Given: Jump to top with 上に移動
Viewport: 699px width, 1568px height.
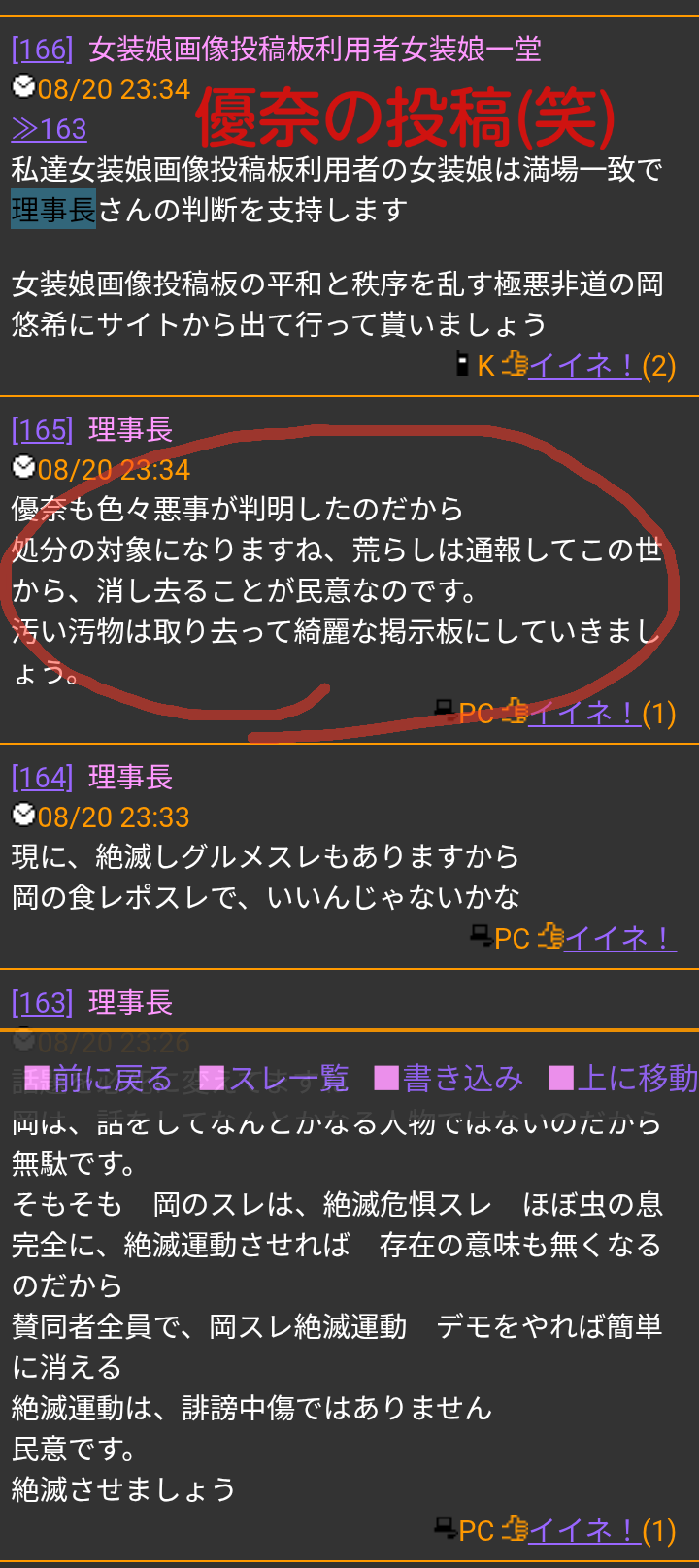Looking at the screenshot, I should (623, 1078).
